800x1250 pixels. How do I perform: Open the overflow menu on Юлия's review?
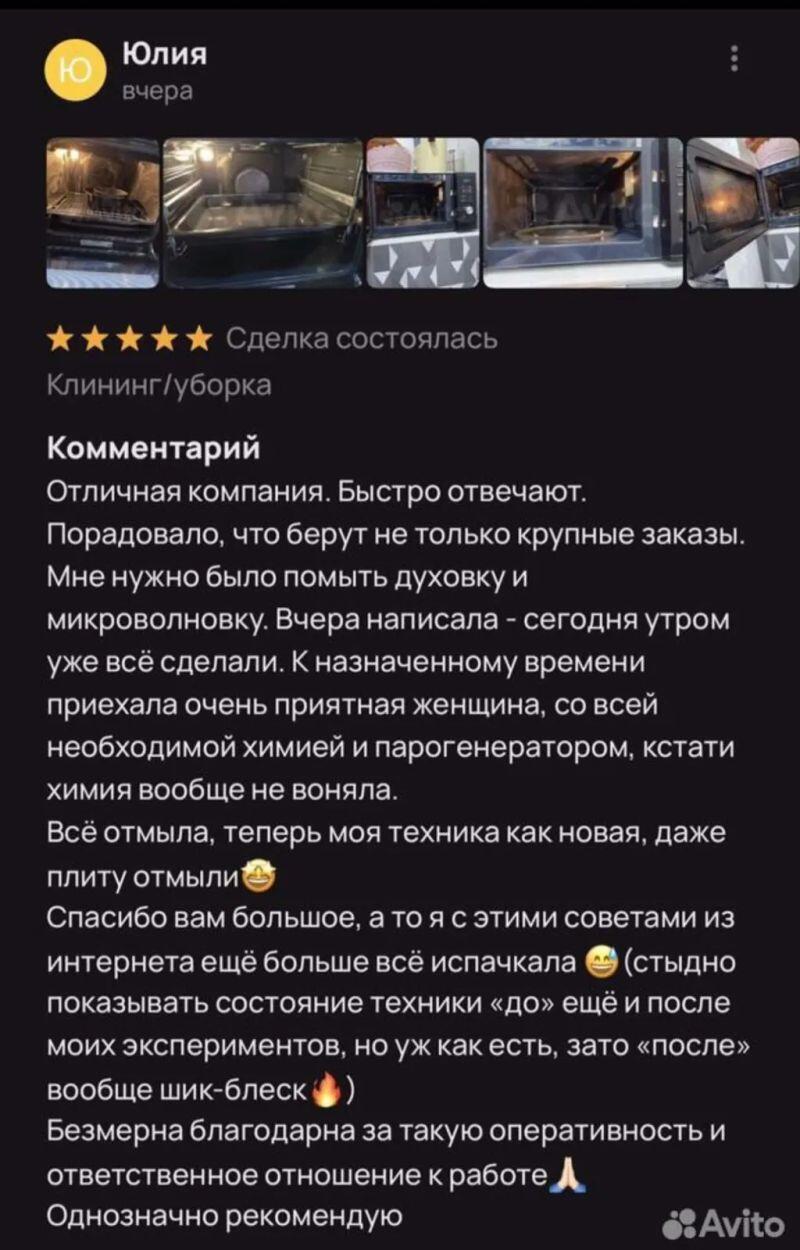tap(735, 59)
